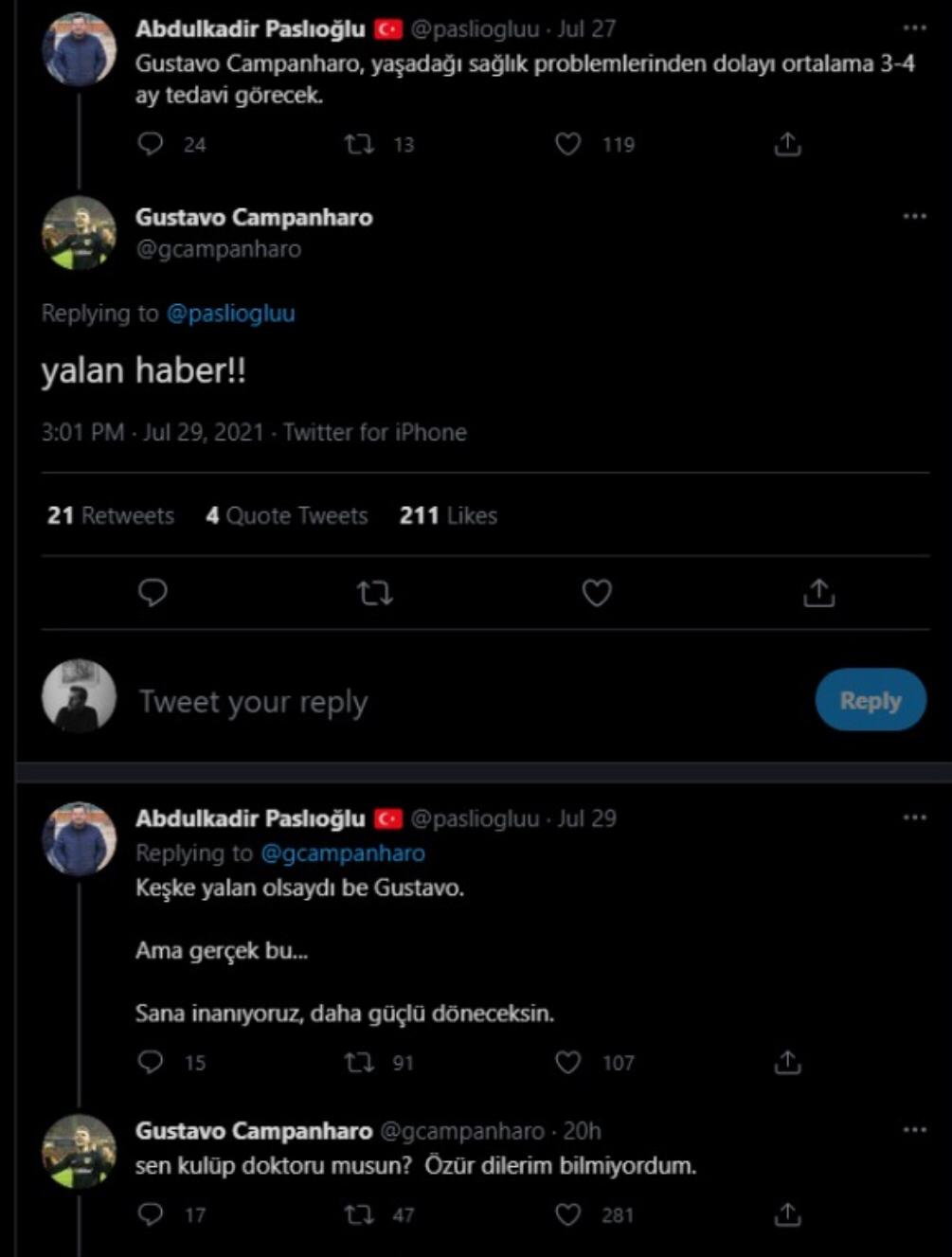View "21 Retweets" list
This screenshot has height=1257, width=952.
(108, 516)
